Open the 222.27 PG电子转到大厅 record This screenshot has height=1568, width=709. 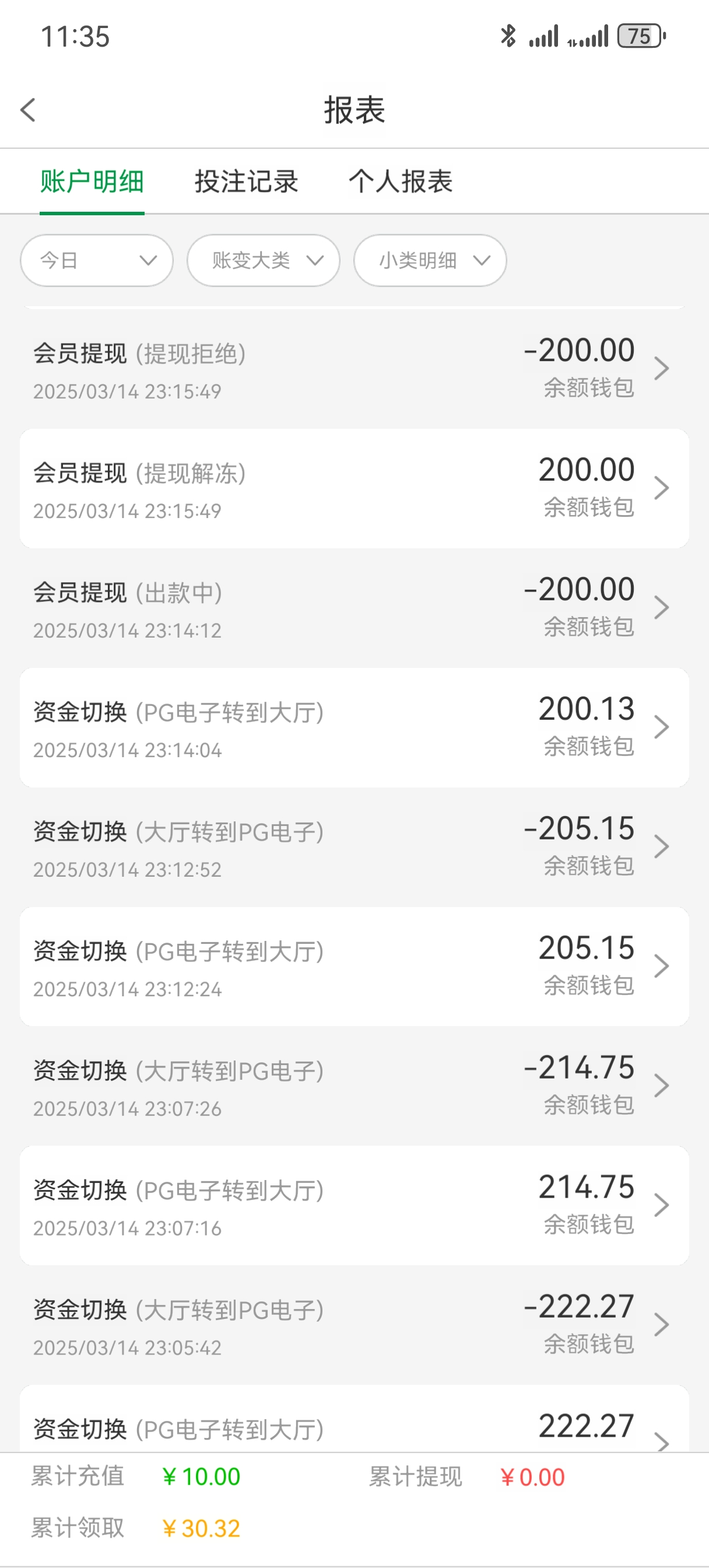point(353,1427)
